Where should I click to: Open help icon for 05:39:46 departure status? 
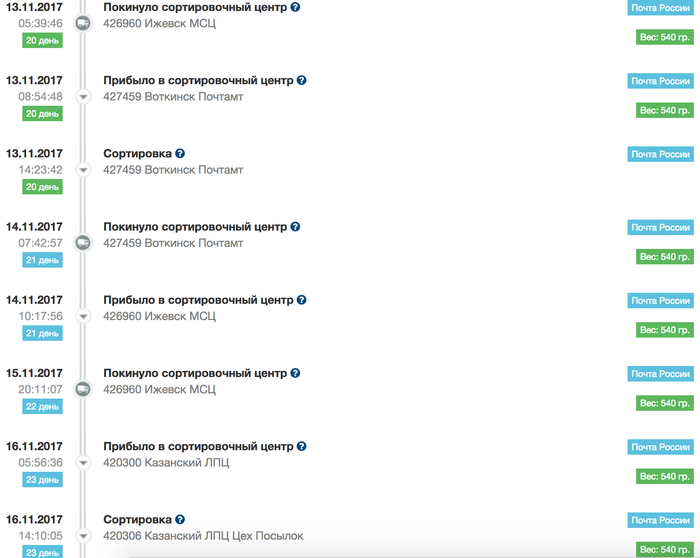coord(294,7)
